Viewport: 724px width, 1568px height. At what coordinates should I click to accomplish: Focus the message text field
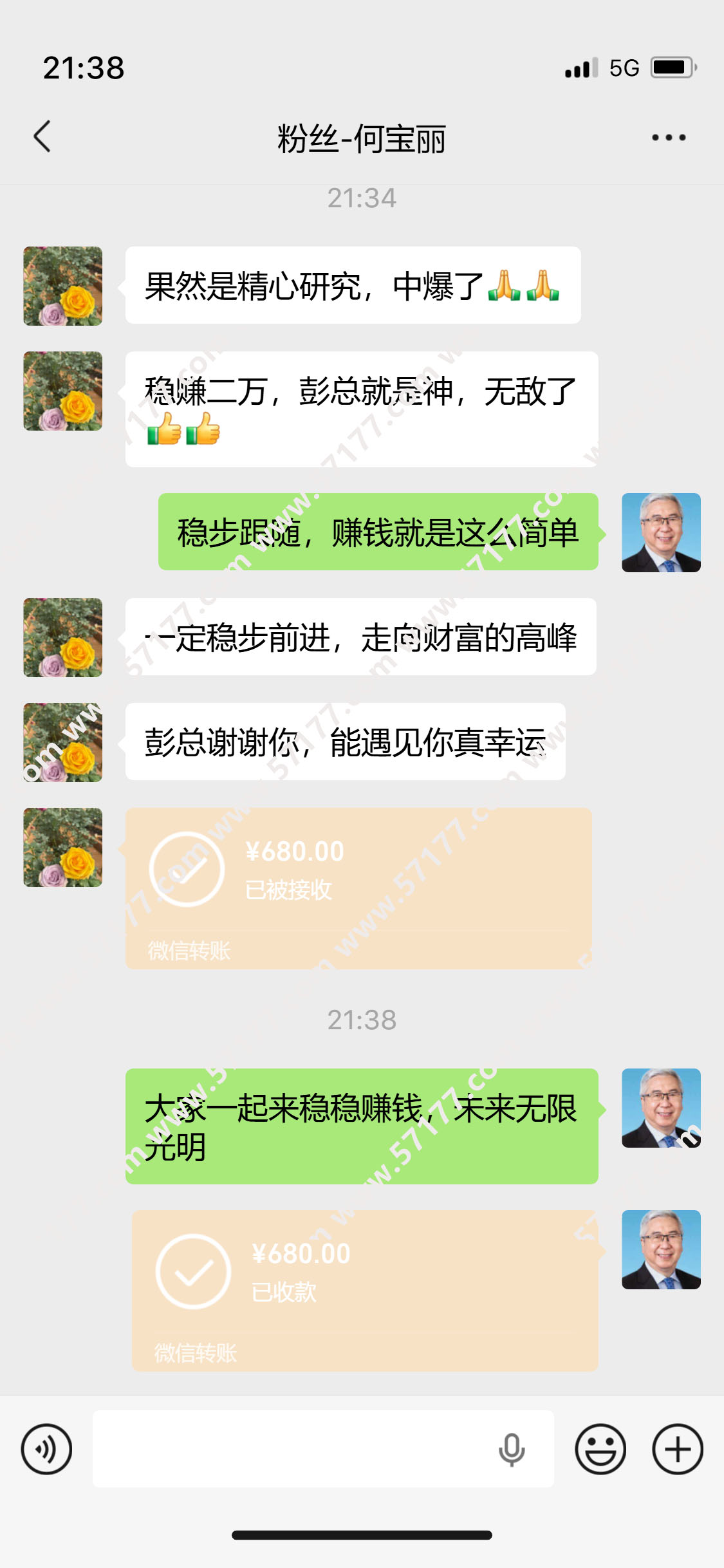290,1449
